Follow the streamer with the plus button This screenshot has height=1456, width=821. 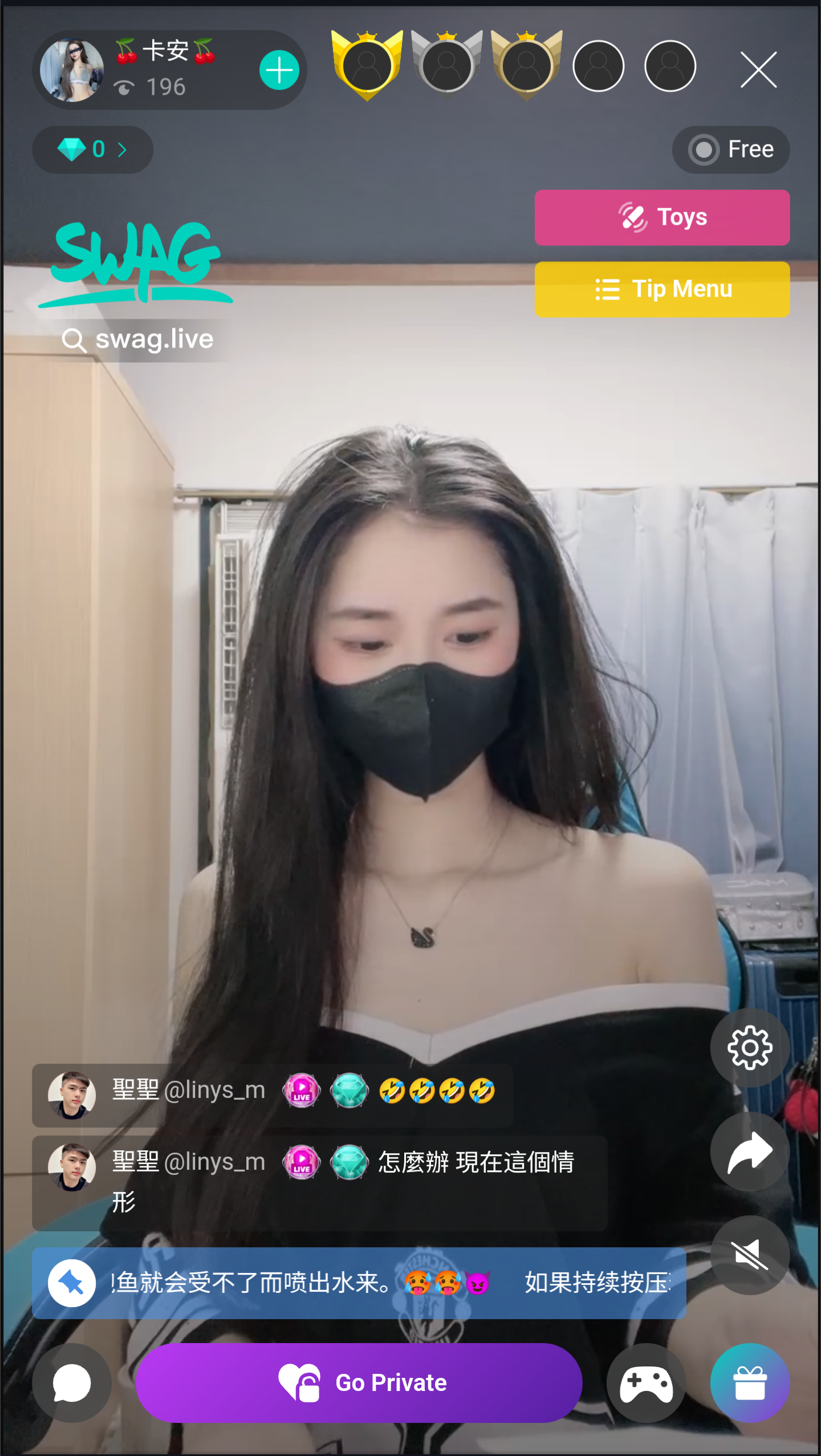(279, 70)
